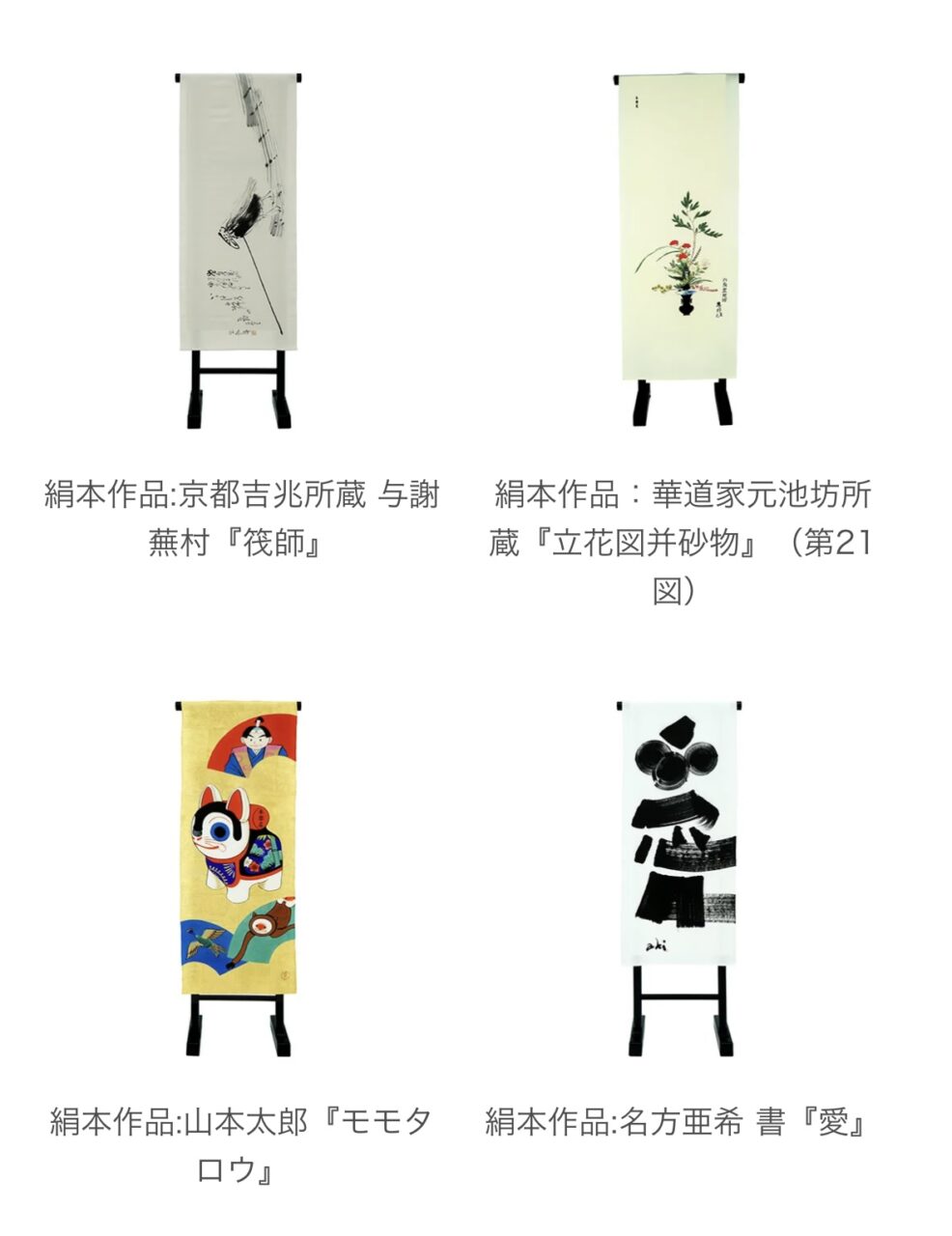The width and height of the screenshot is (952, 1236).
Task: Open the 与謝蕪村『筏師』 silk work tile
Action: coord(238,251)
